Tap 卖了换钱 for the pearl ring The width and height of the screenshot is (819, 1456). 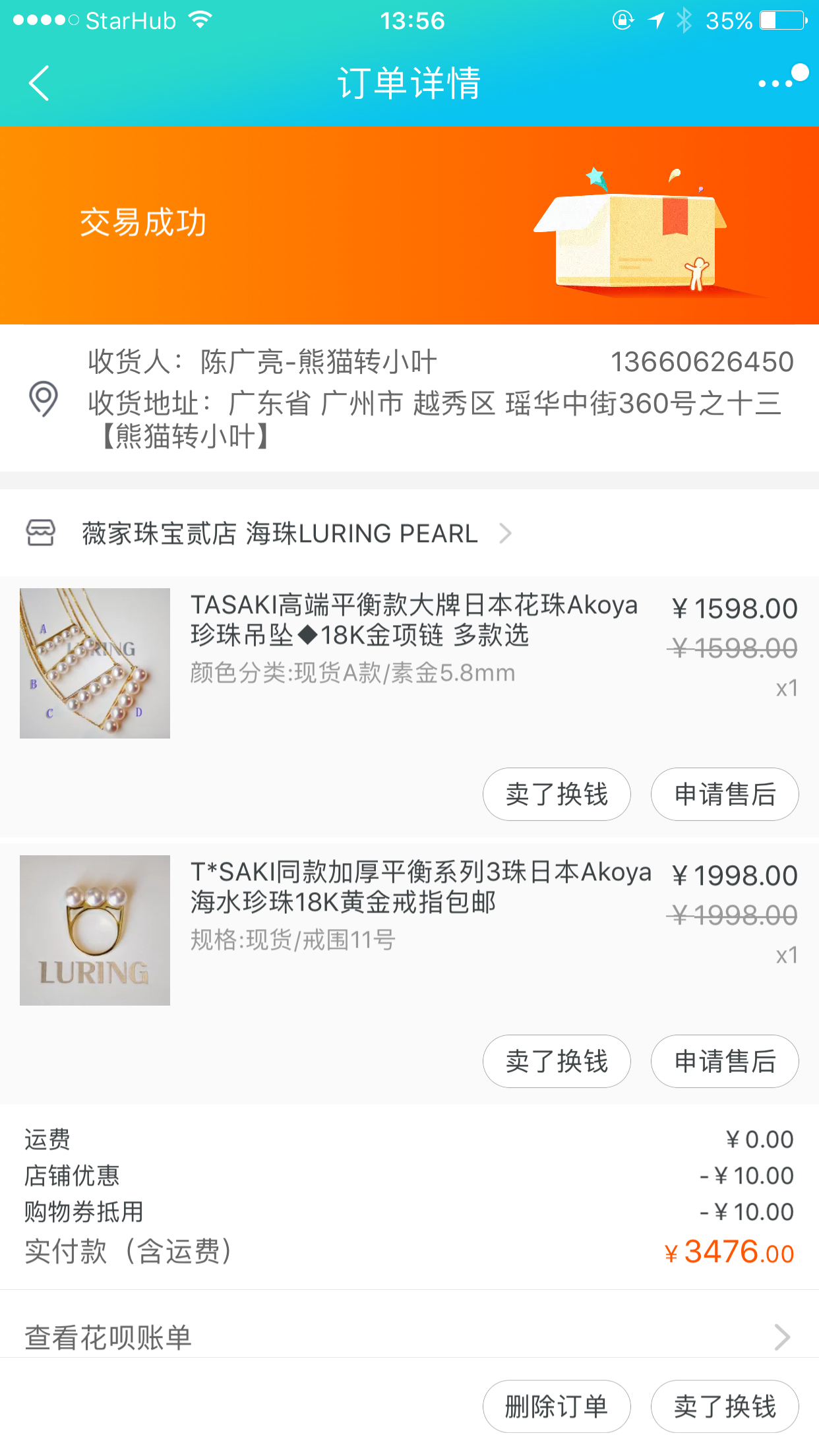click(x=557, y=1061)
